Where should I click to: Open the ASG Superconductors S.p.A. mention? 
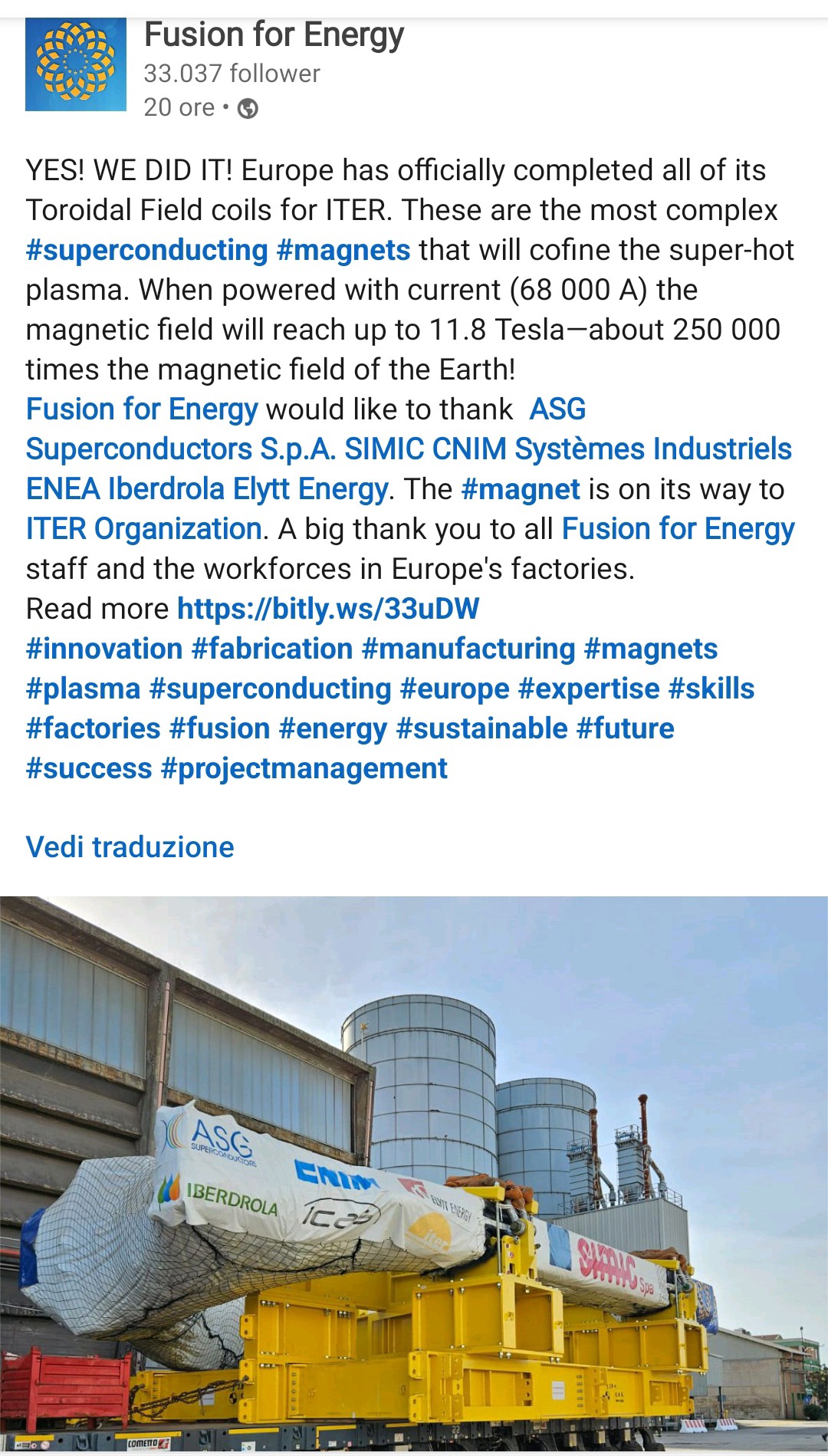click(179, 449)
